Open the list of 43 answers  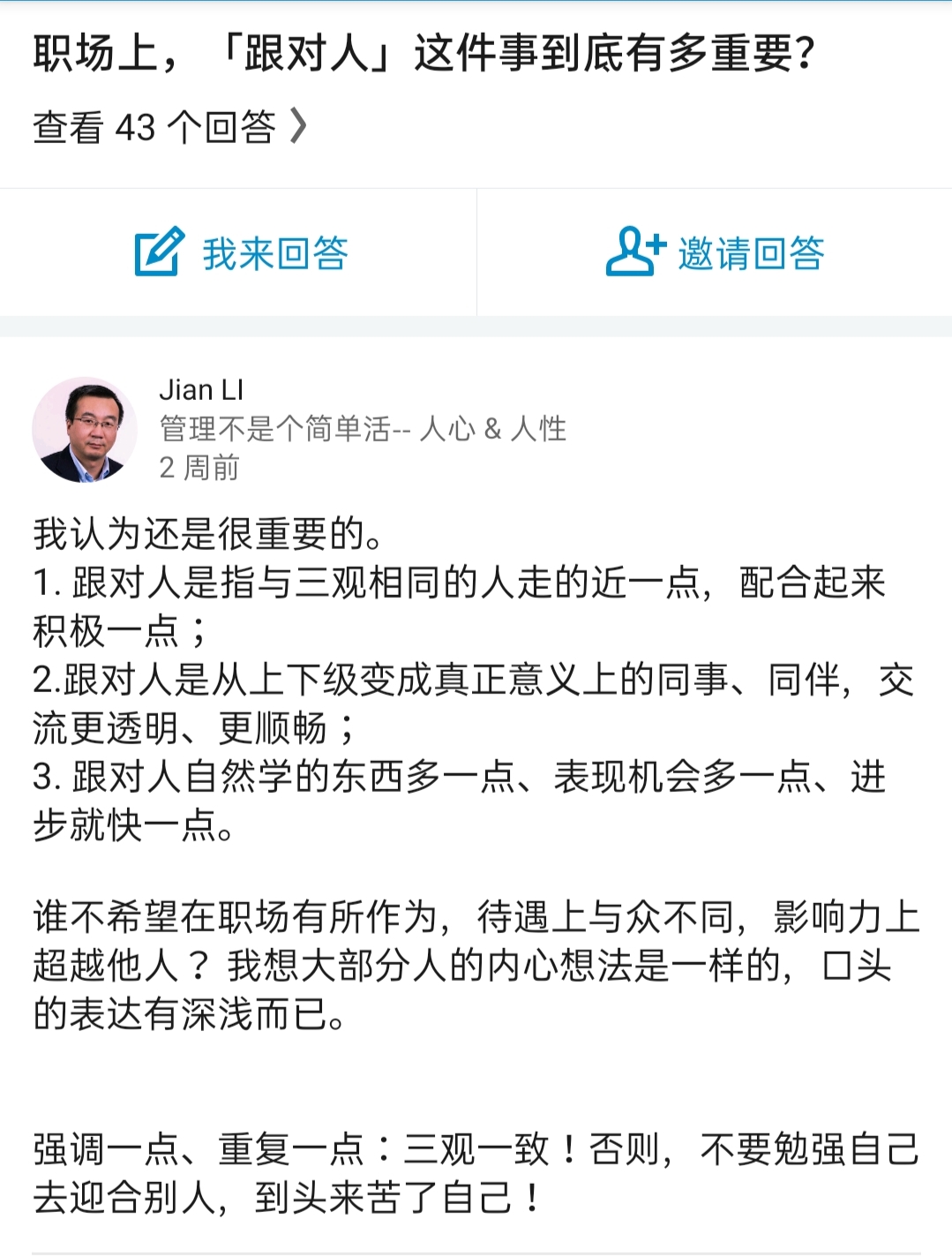pos(169,127)
